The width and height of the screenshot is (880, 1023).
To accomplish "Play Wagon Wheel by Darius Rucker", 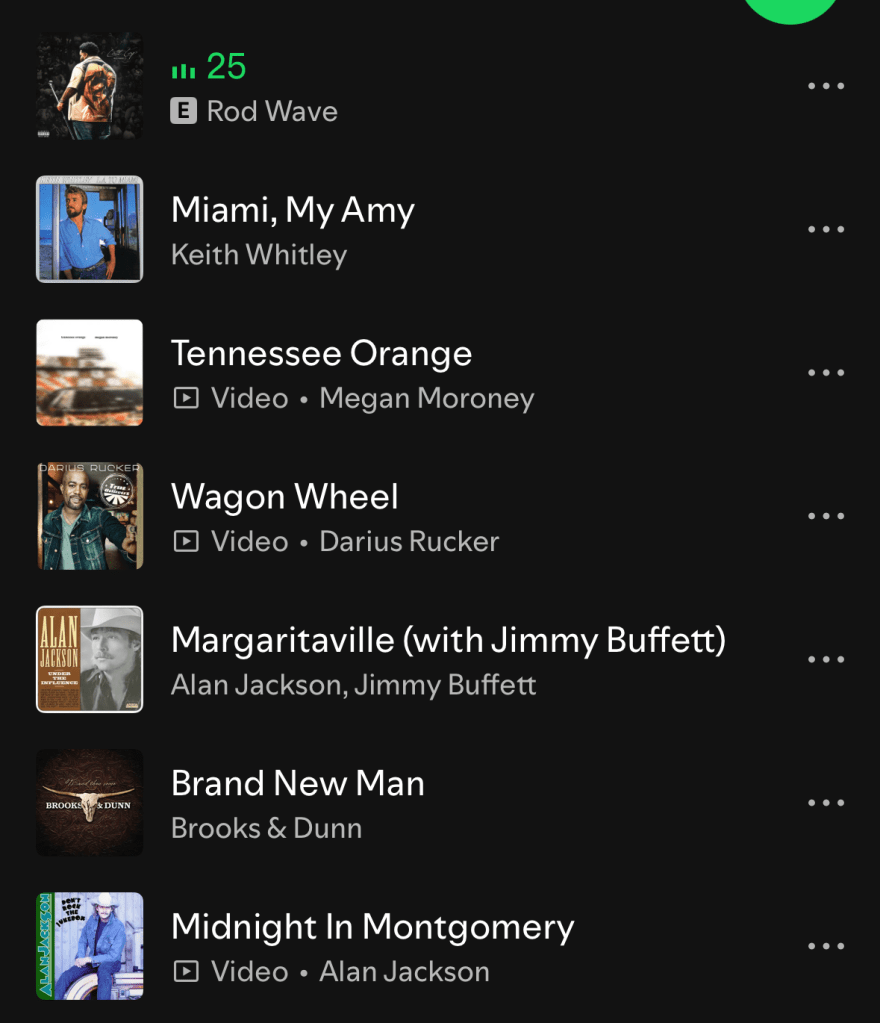I will pyautogui.click(x=285, y=497).
